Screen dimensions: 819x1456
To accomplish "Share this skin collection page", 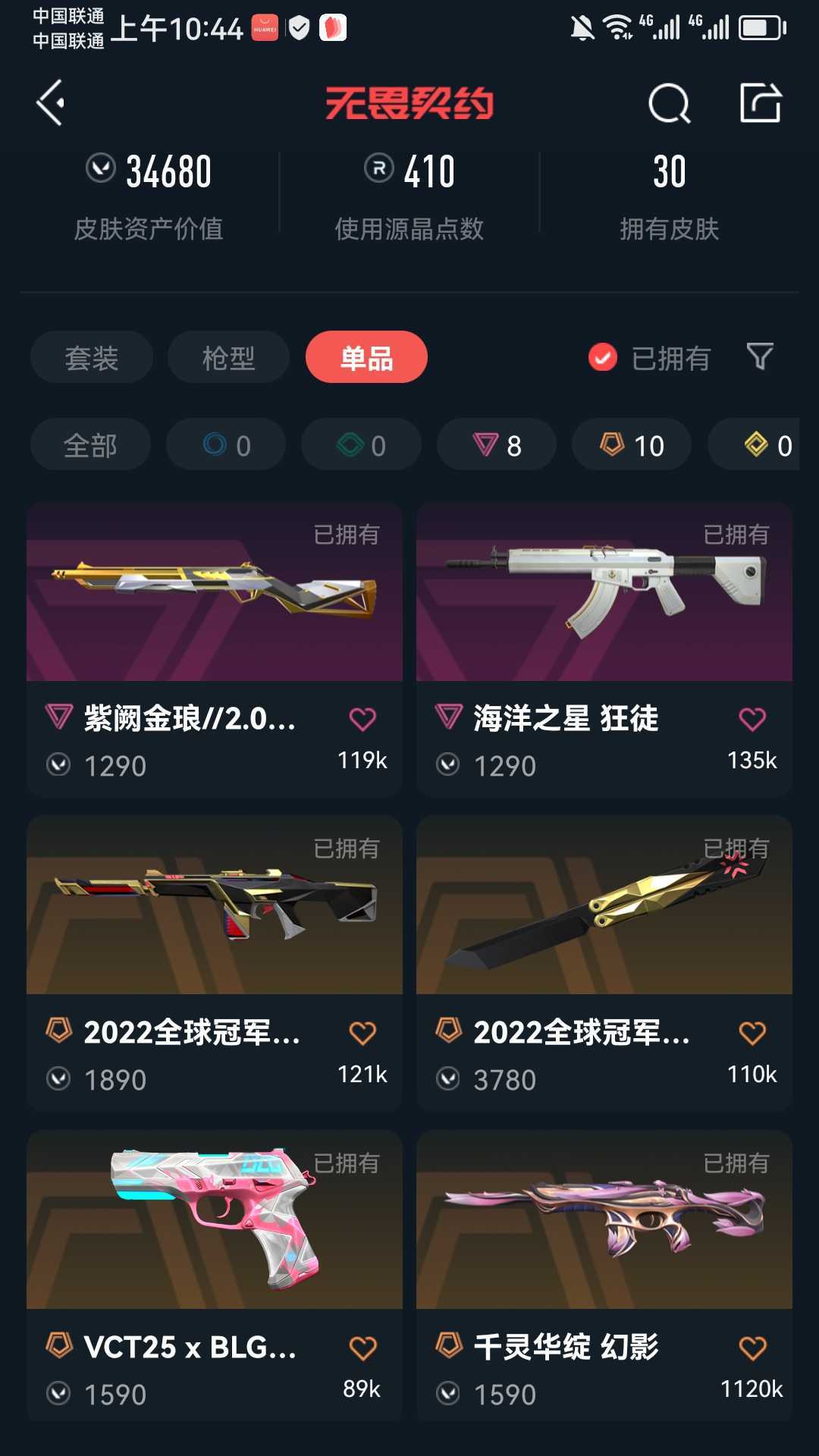I will 761,103.
